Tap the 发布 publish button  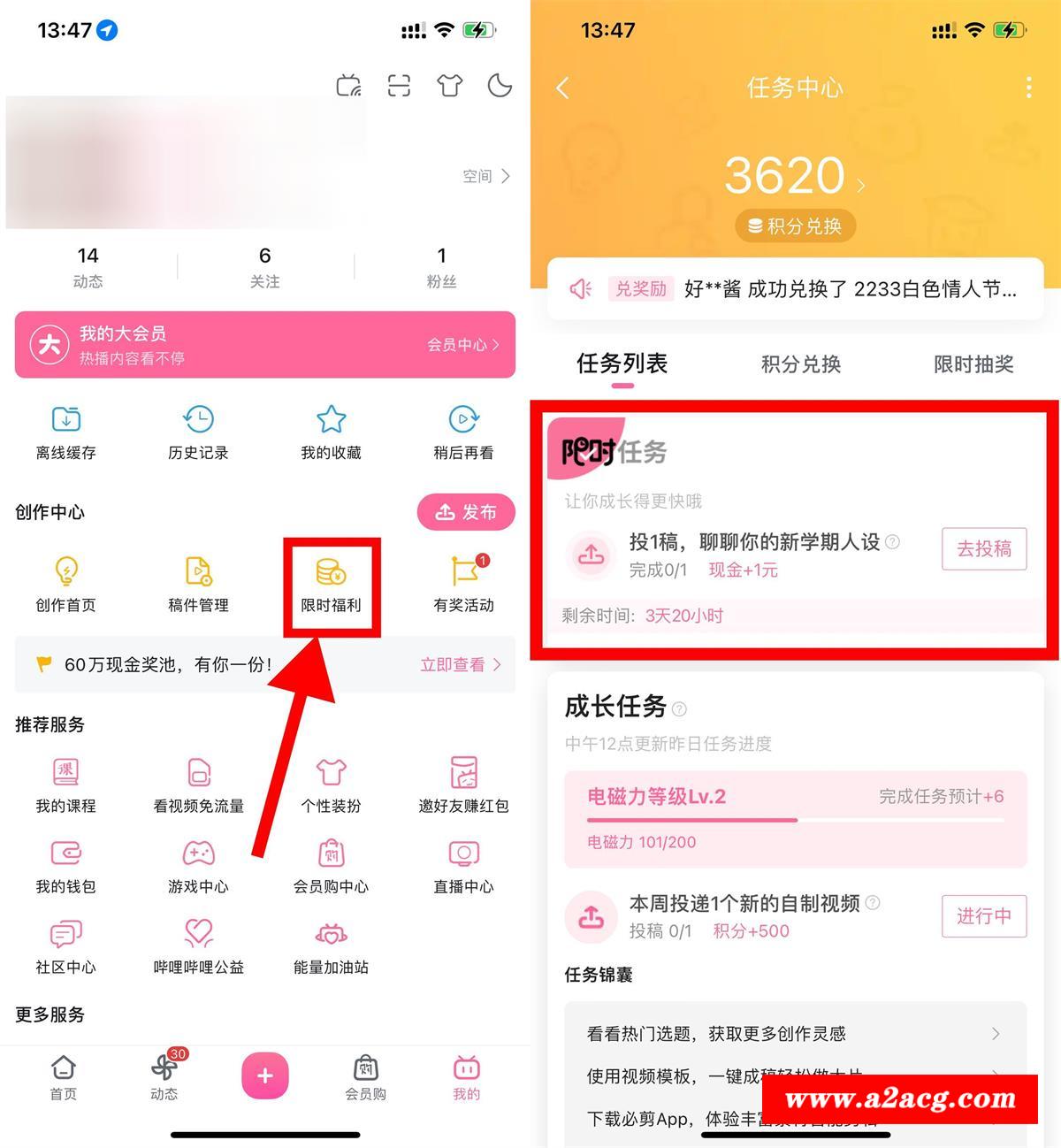(466, 512)
